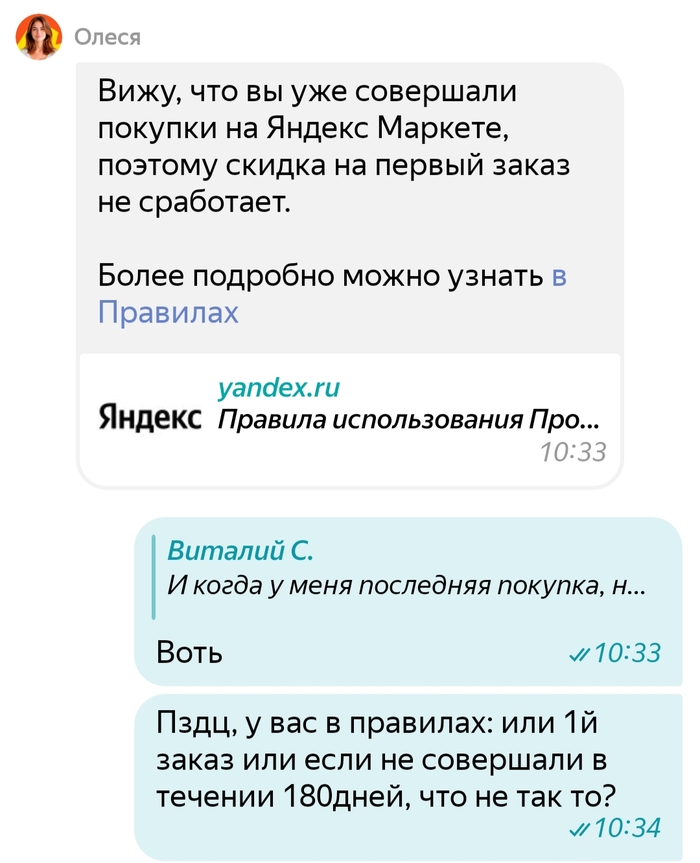Jump to the quoted message from Виталий С.
Screen dimensions: 700x863
(x=400, y=570)
